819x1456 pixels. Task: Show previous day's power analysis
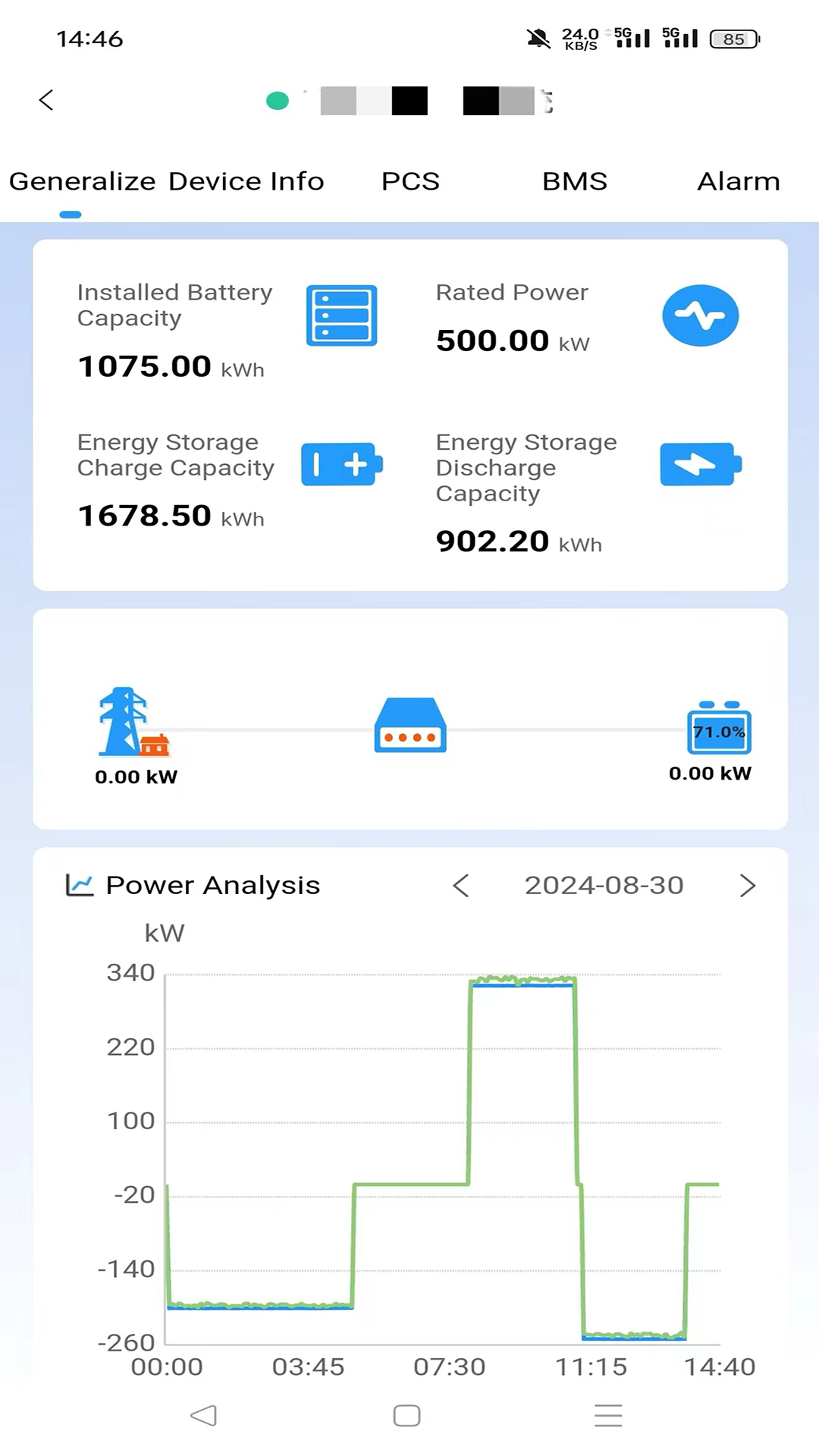pos(461,886)
